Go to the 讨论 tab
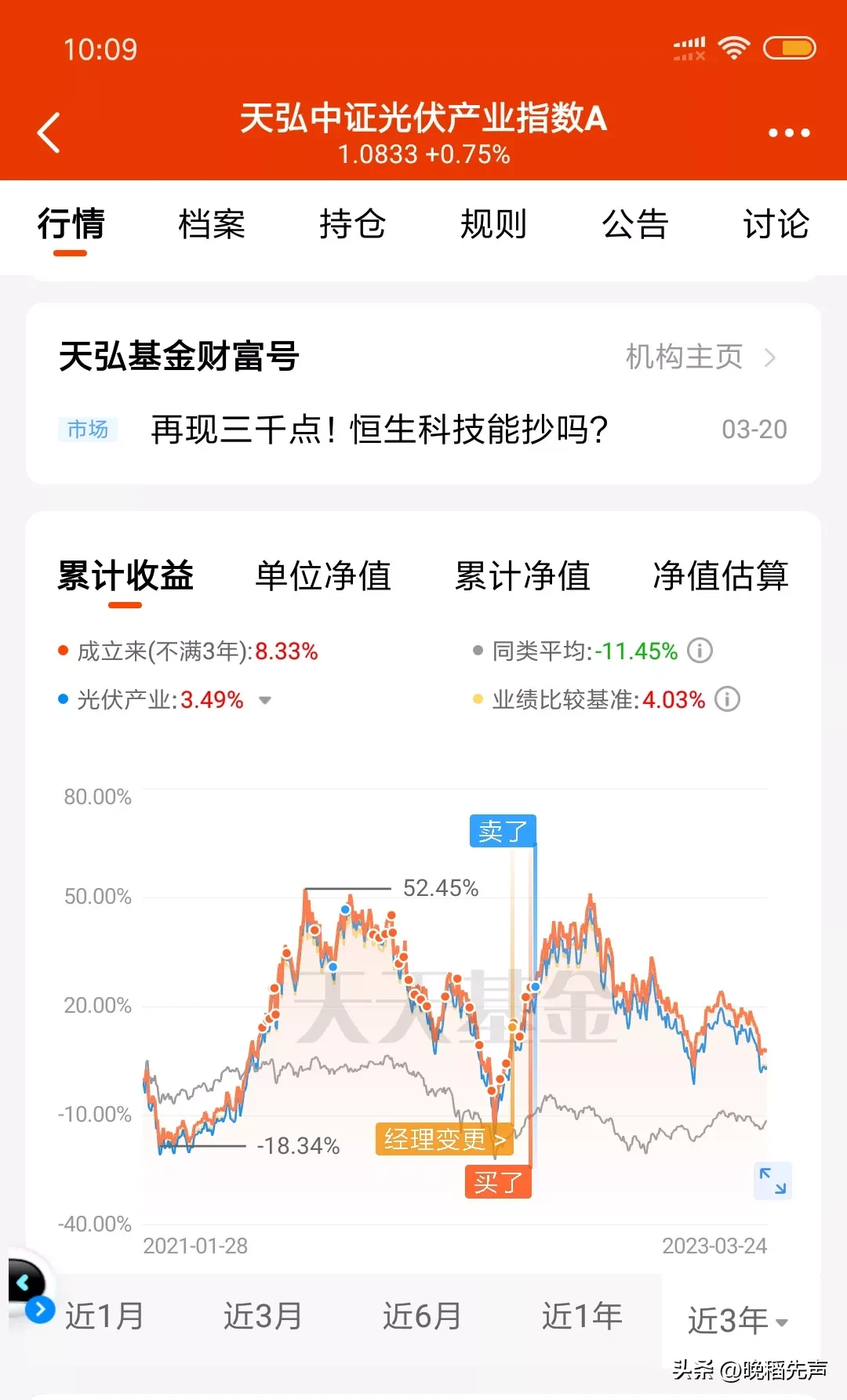Viewport: 847px width, 1400px height. coord(776,224)
